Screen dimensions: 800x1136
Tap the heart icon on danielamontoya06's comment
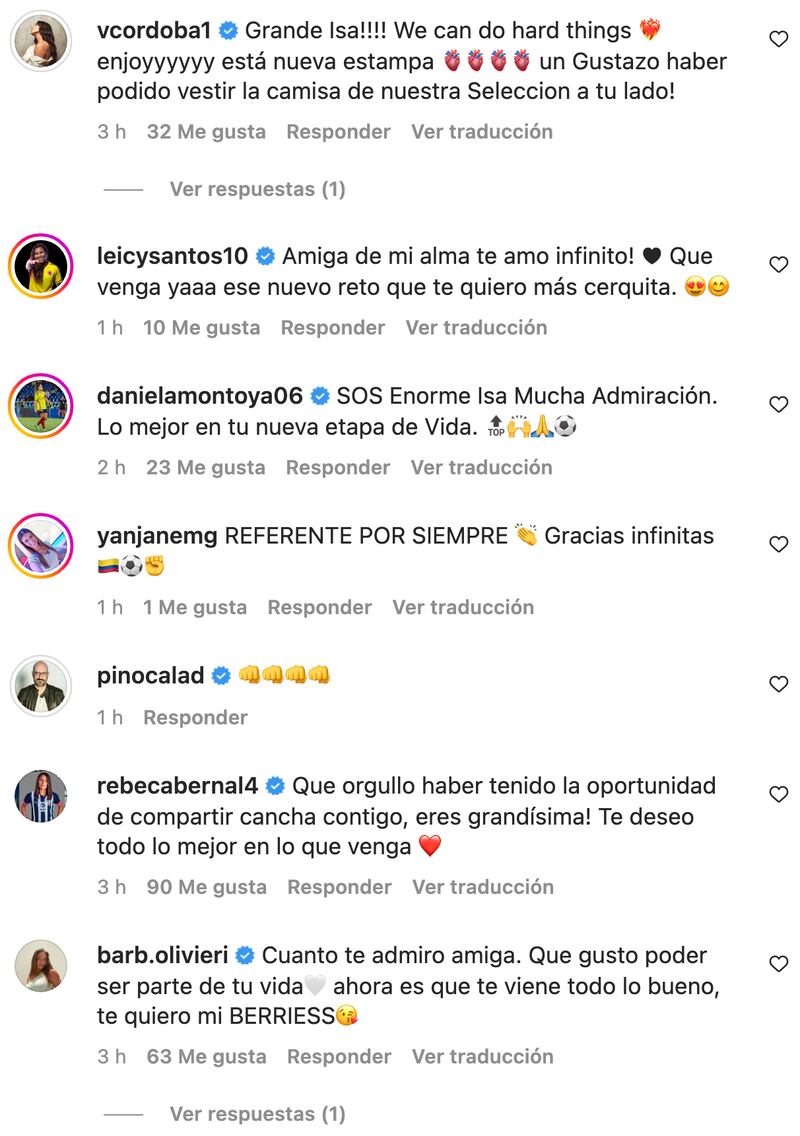(779, 404)
